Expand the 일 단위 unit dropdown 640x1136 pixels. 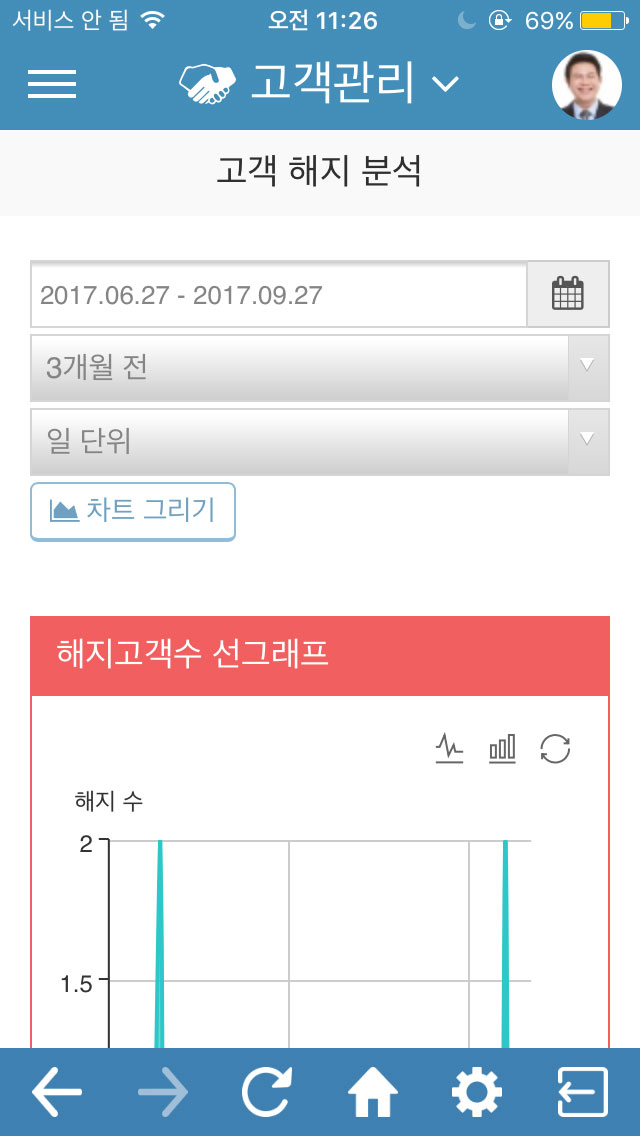tap(320, 442)
